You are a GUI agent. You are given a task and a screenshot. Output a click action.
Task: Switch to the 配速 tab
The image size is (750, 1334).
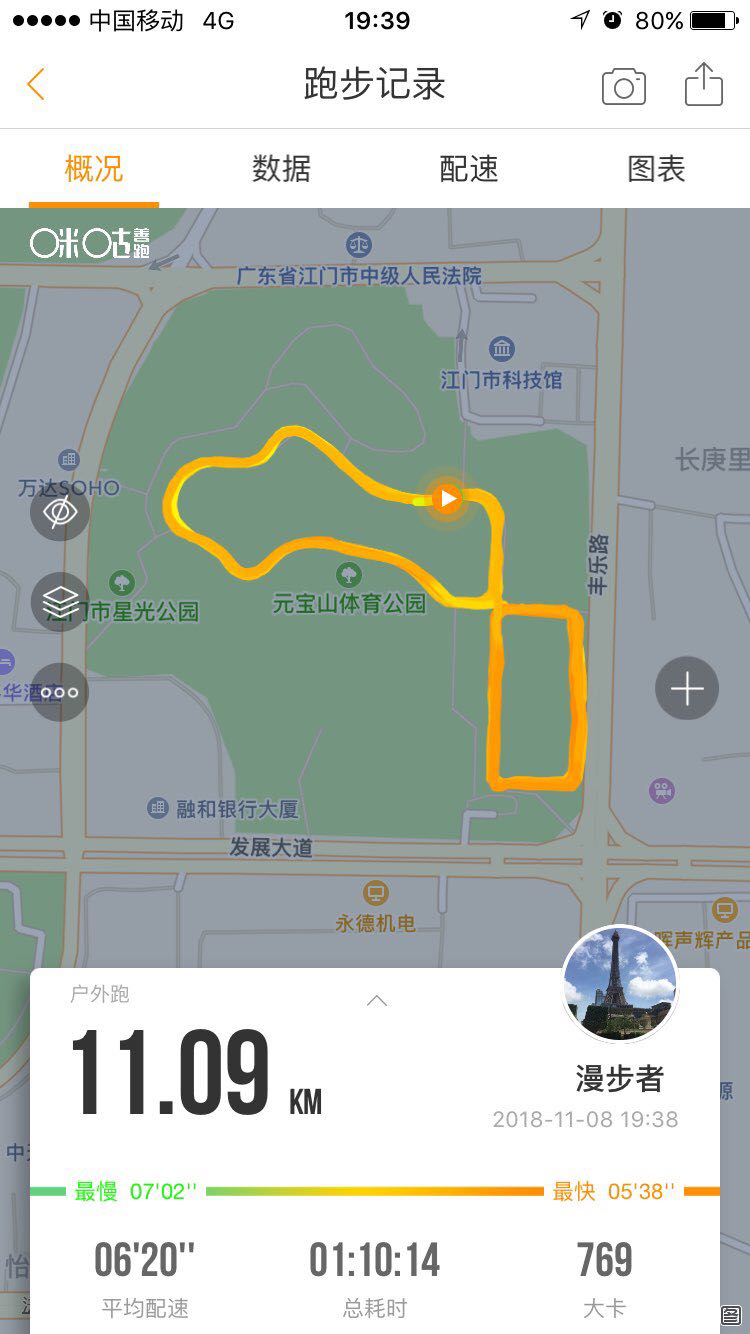tap(469, 169)
